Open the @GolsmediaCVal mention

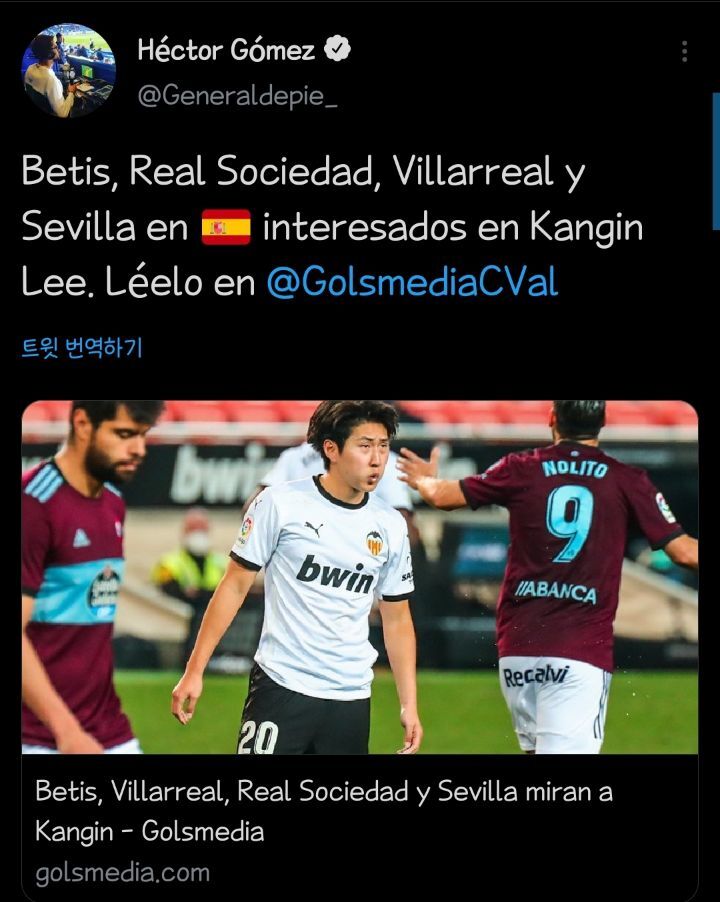[x=412, y=283]
